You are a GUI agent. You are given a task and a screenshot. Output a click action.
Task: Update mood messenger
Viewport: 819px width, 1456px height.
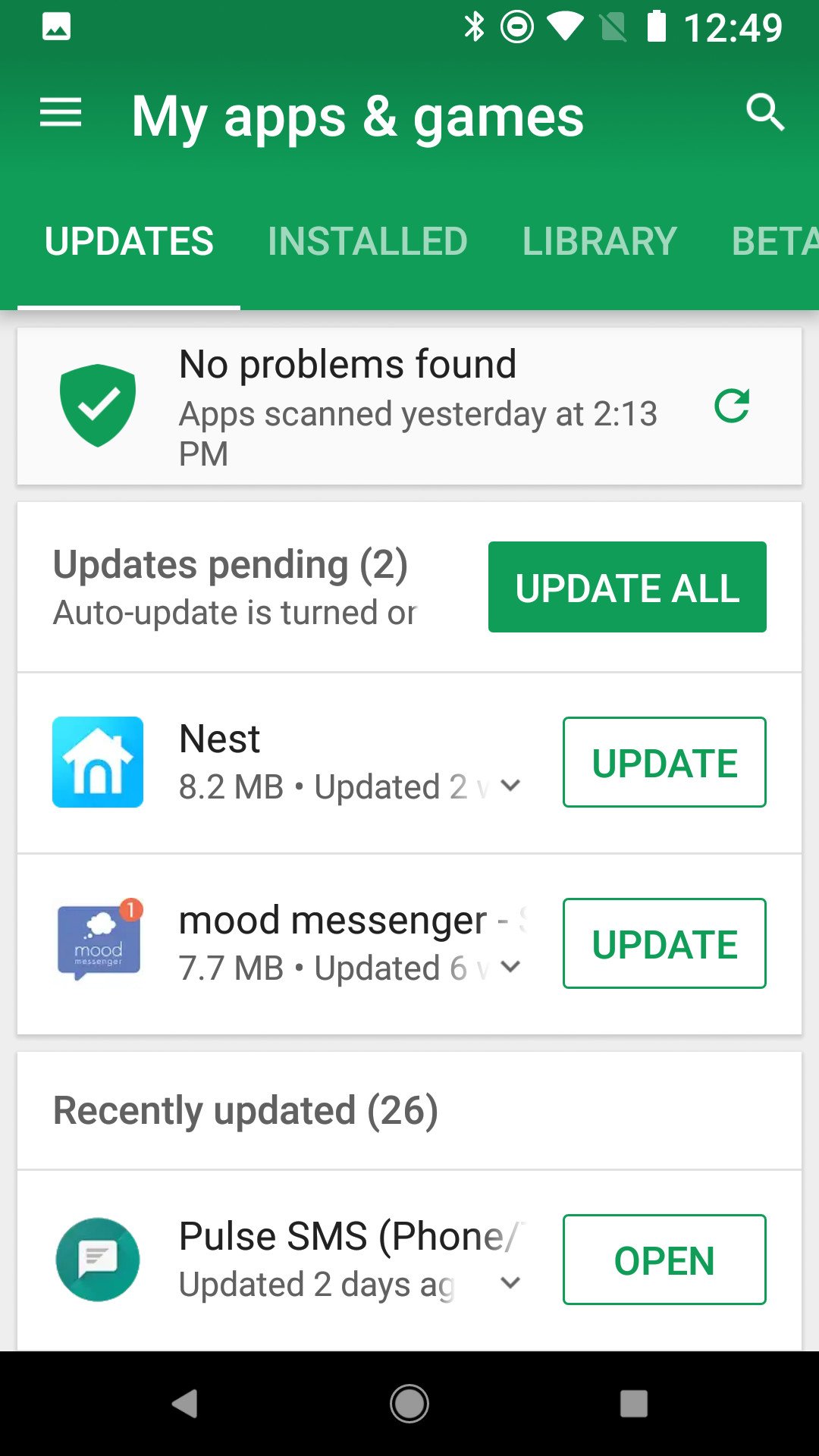point(664,943)
